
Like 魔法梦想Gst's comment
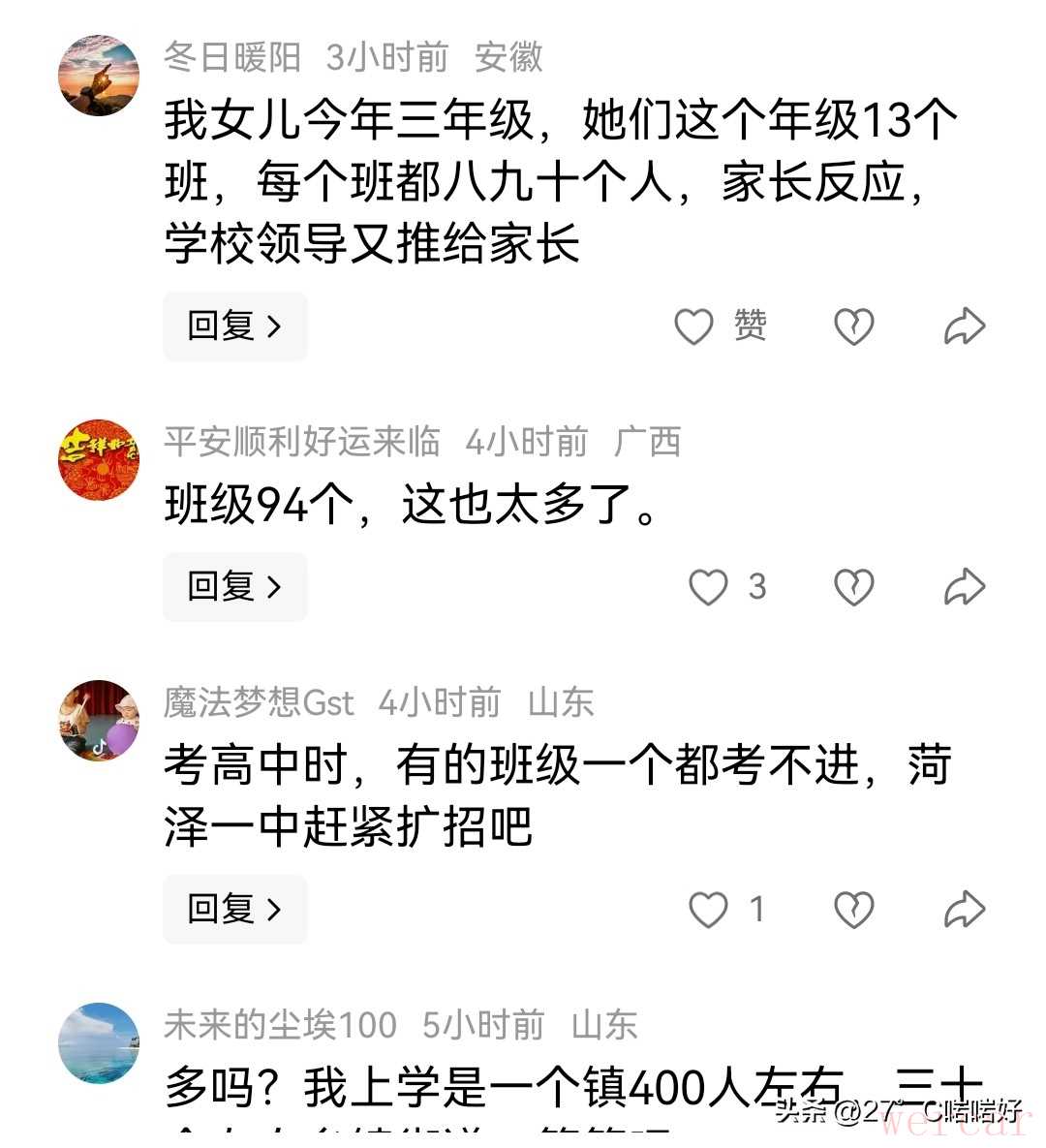(708, 910)
